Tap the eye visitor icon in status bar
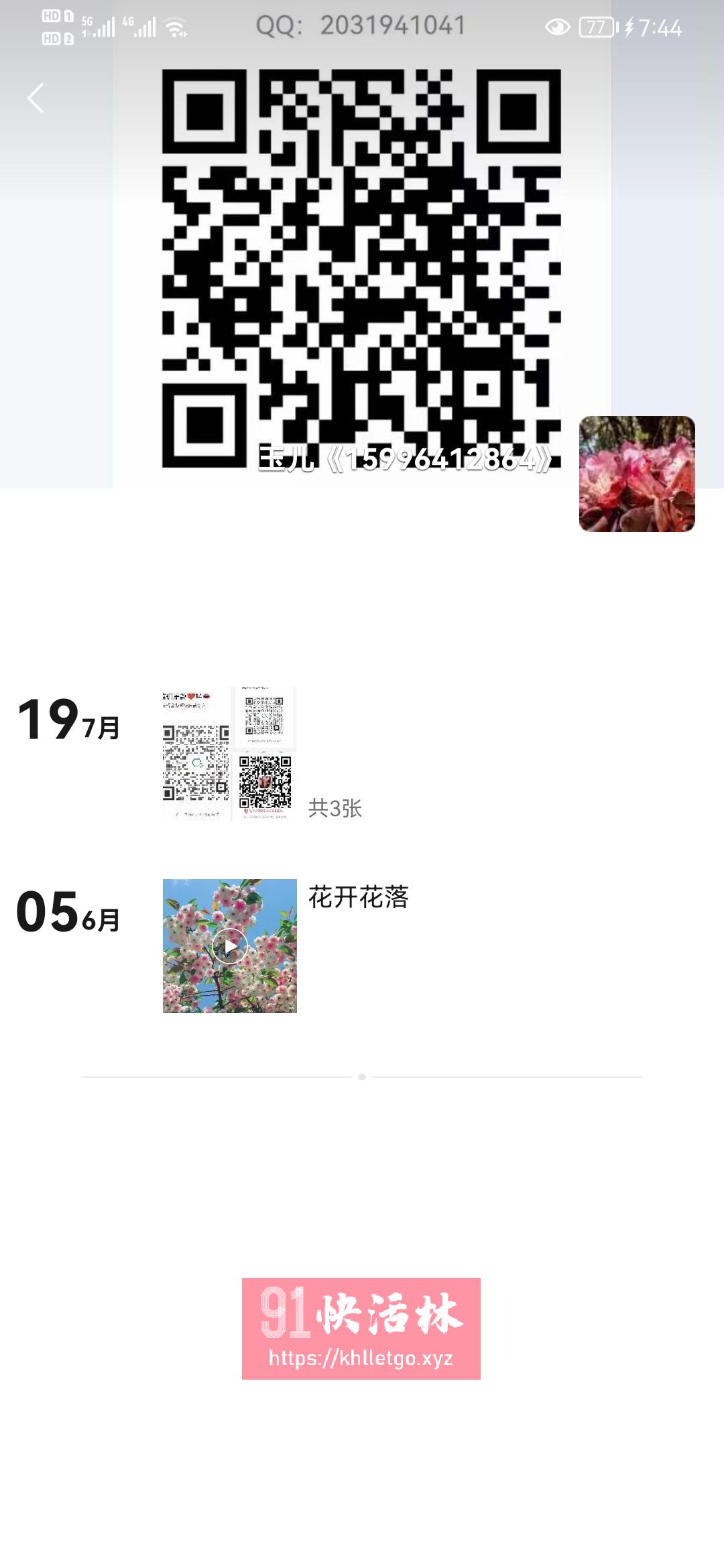This screenshot has width=724, height=1568. (x=556, y=25)
